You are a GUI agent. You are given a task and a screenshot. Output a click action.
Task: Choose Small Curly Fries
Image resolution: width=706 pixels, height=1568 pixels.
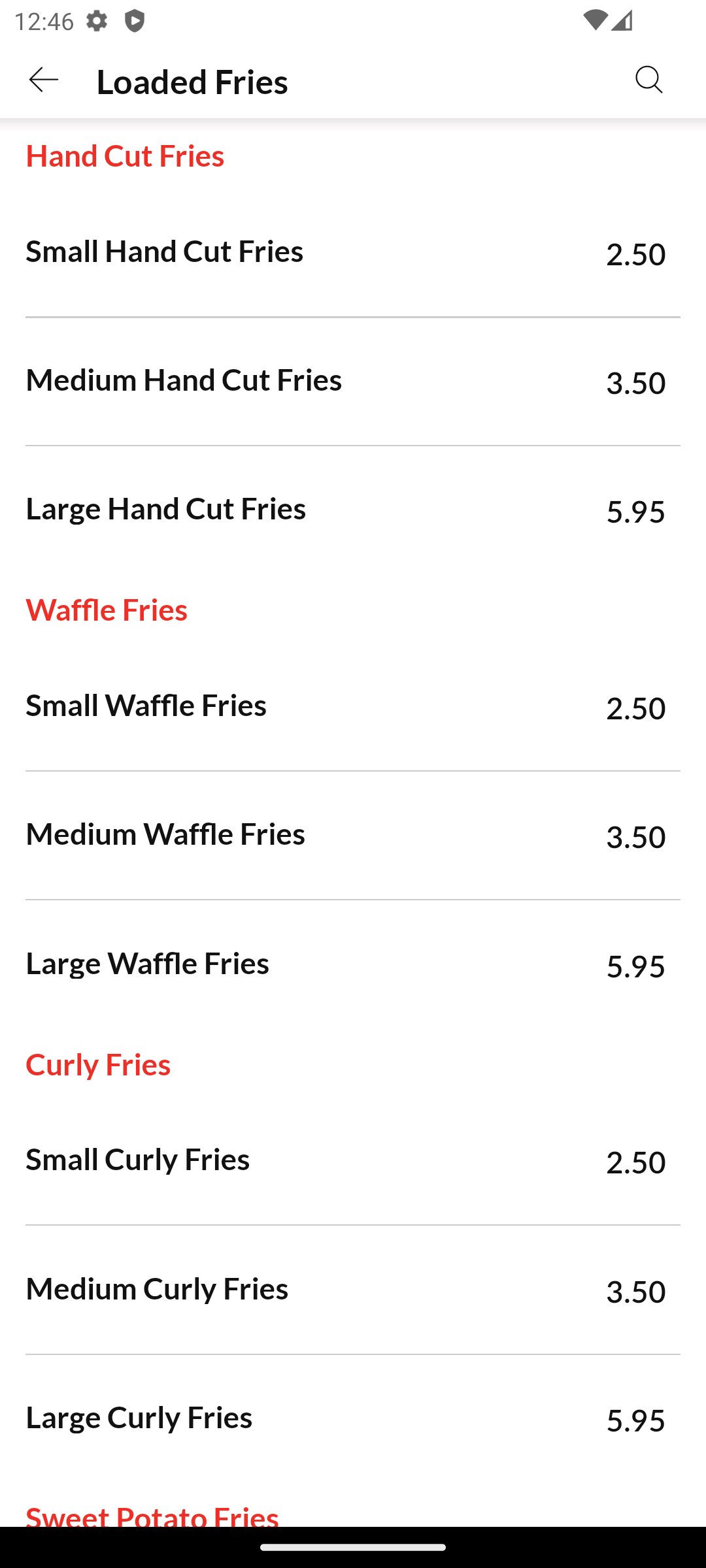353,1161
